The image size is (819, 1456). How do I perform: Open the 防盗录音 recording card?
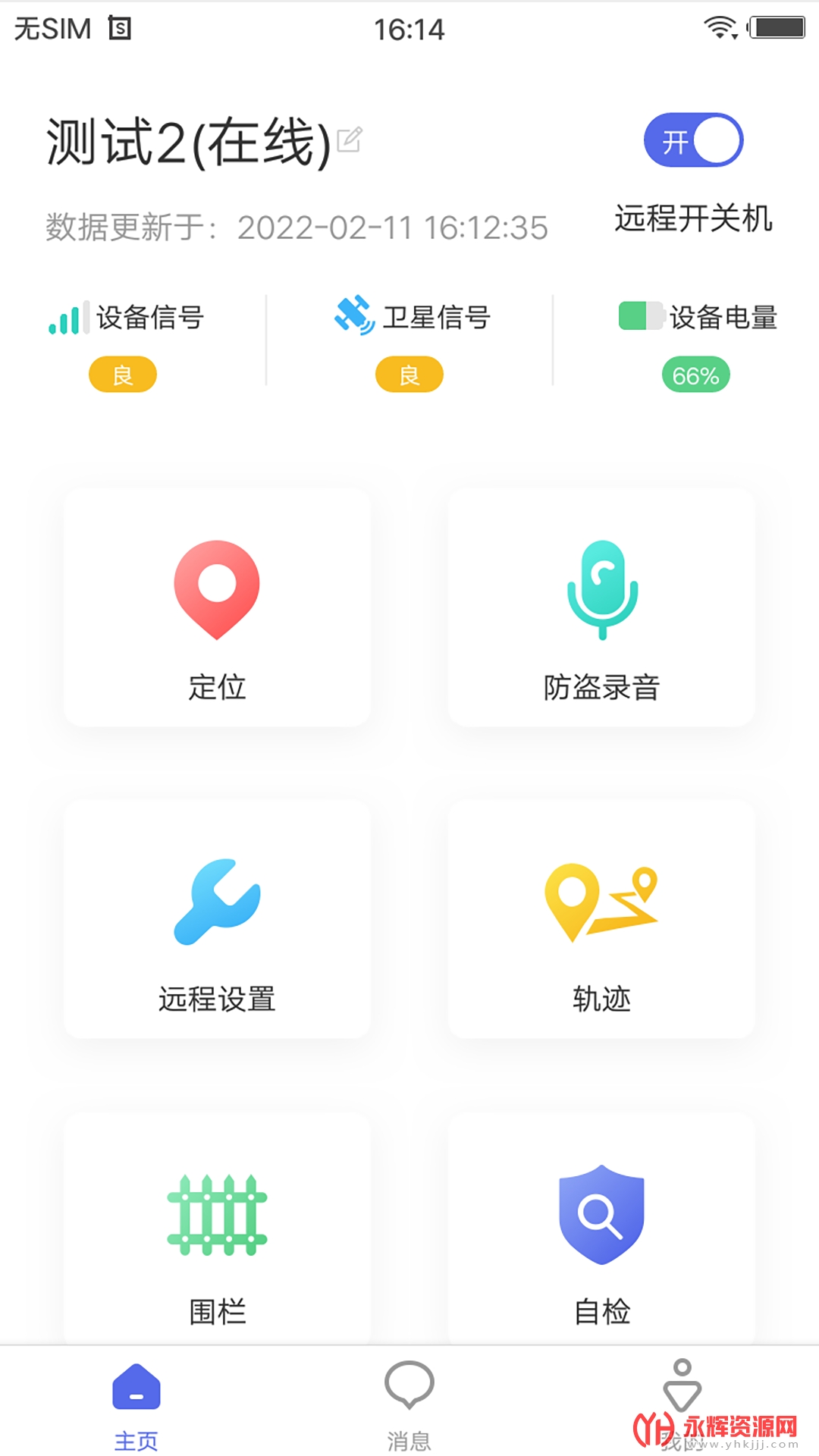(x=601, y=607)
